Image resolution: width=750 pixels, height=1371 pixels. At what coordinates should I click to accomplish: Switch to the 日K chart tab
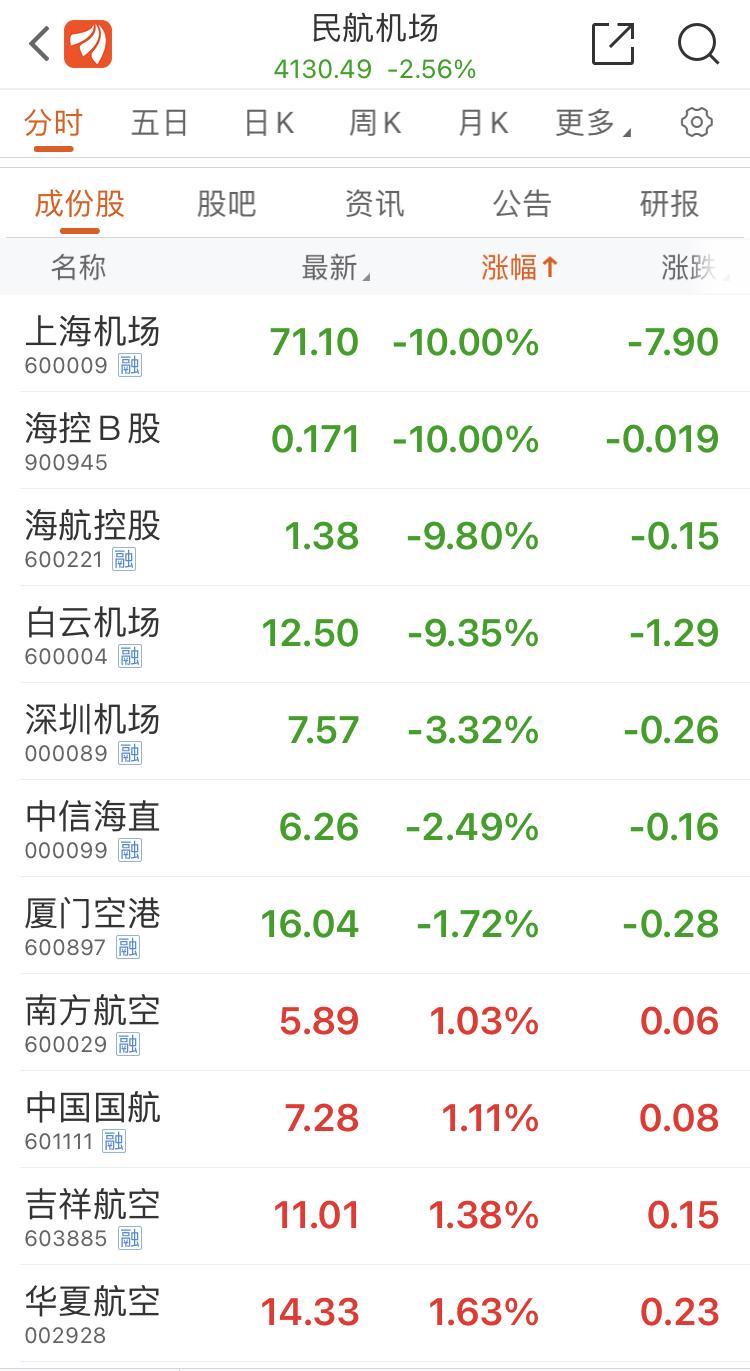point(269,123)
